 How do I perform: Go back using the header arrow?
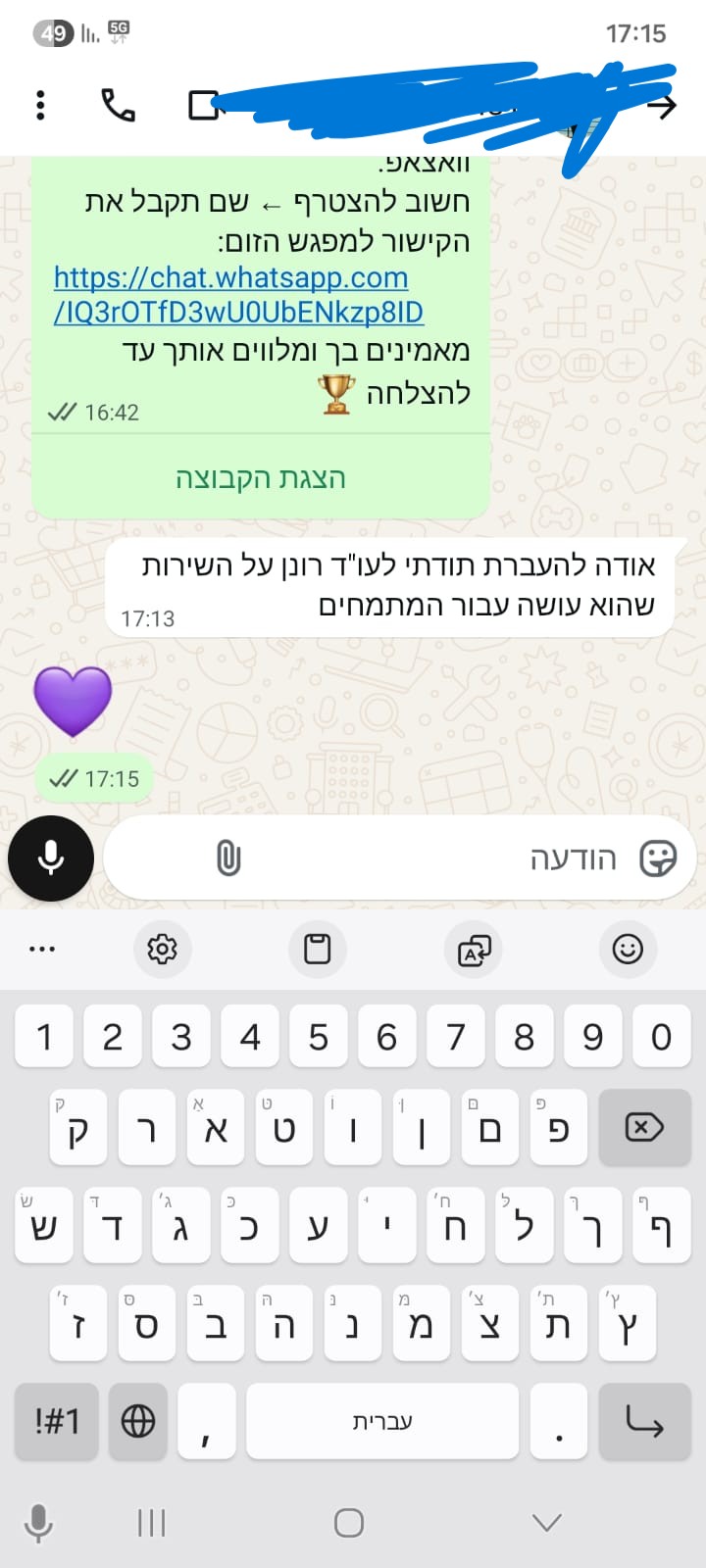point(663,106)
